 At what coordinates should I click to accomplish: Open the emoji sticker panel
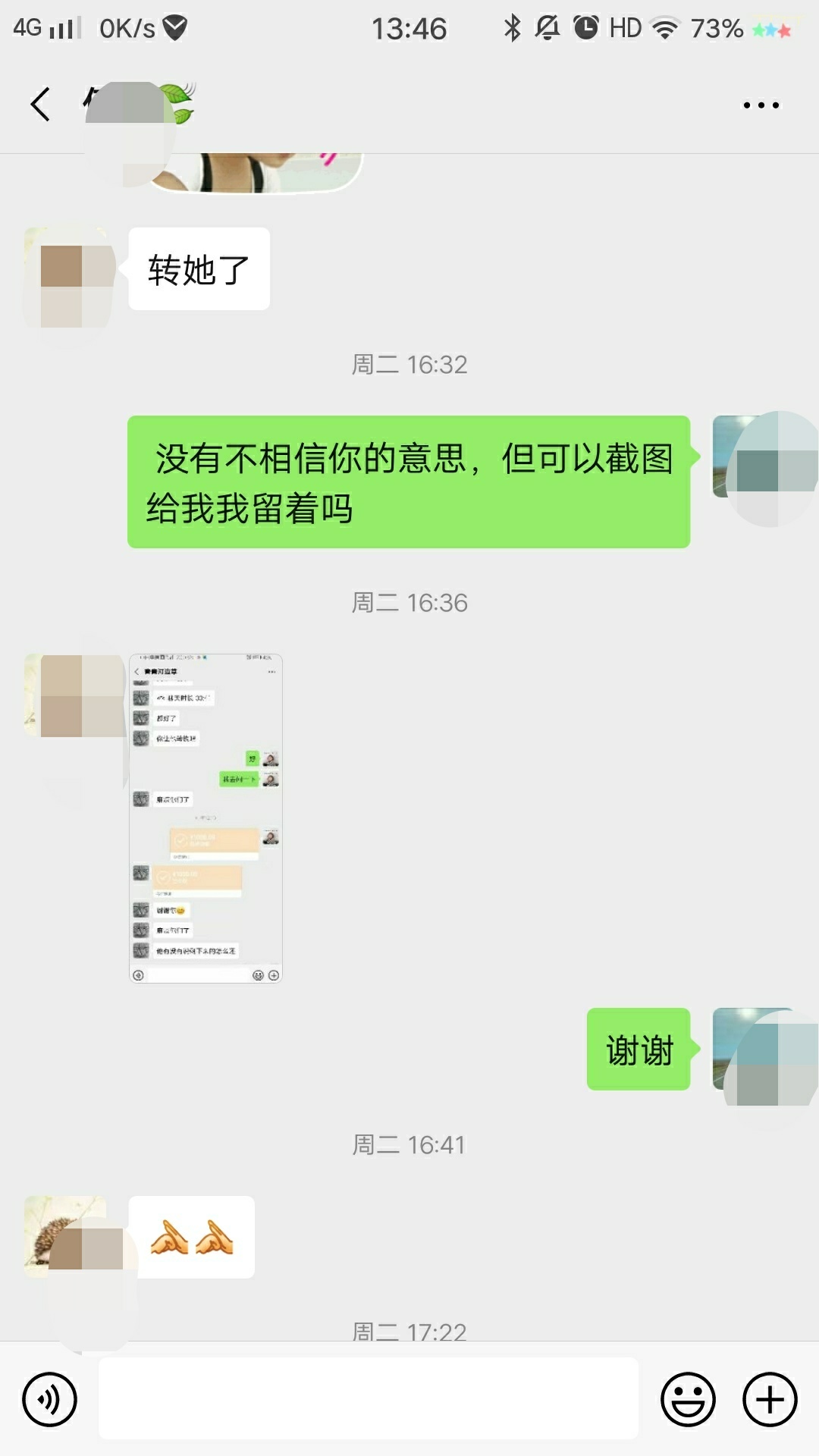[x=688, y=1399]
